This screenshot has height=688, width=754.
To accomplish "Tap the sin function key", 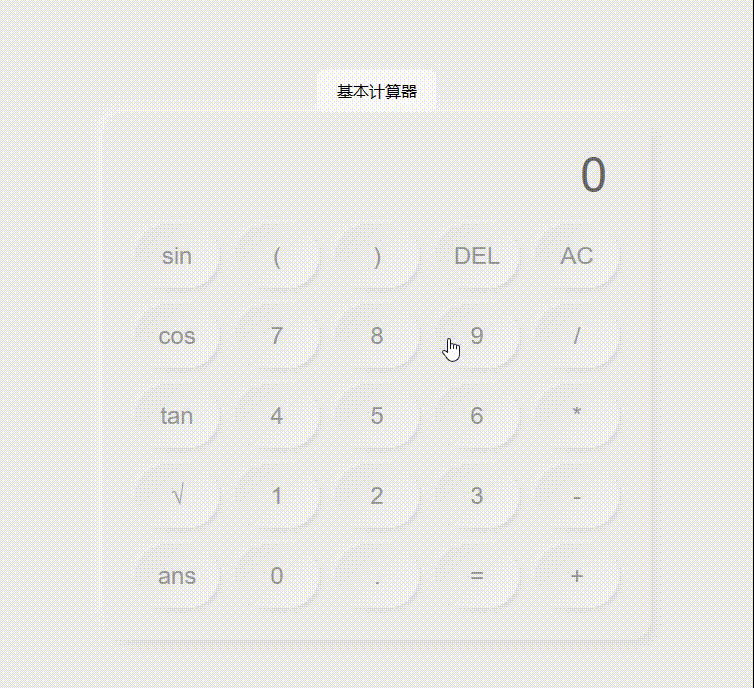I will [177, 256].
